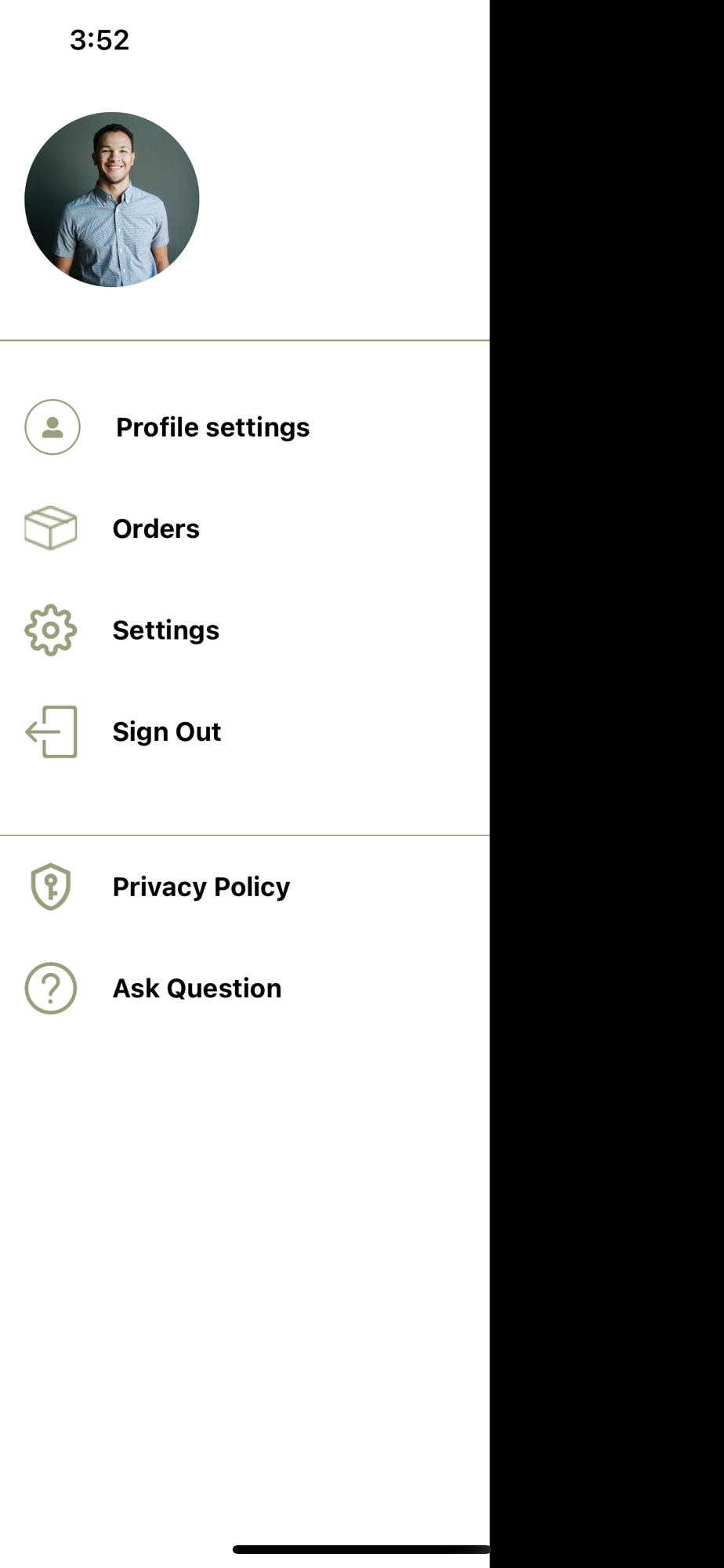Tap Sign Out

click(x=244, y=731)
